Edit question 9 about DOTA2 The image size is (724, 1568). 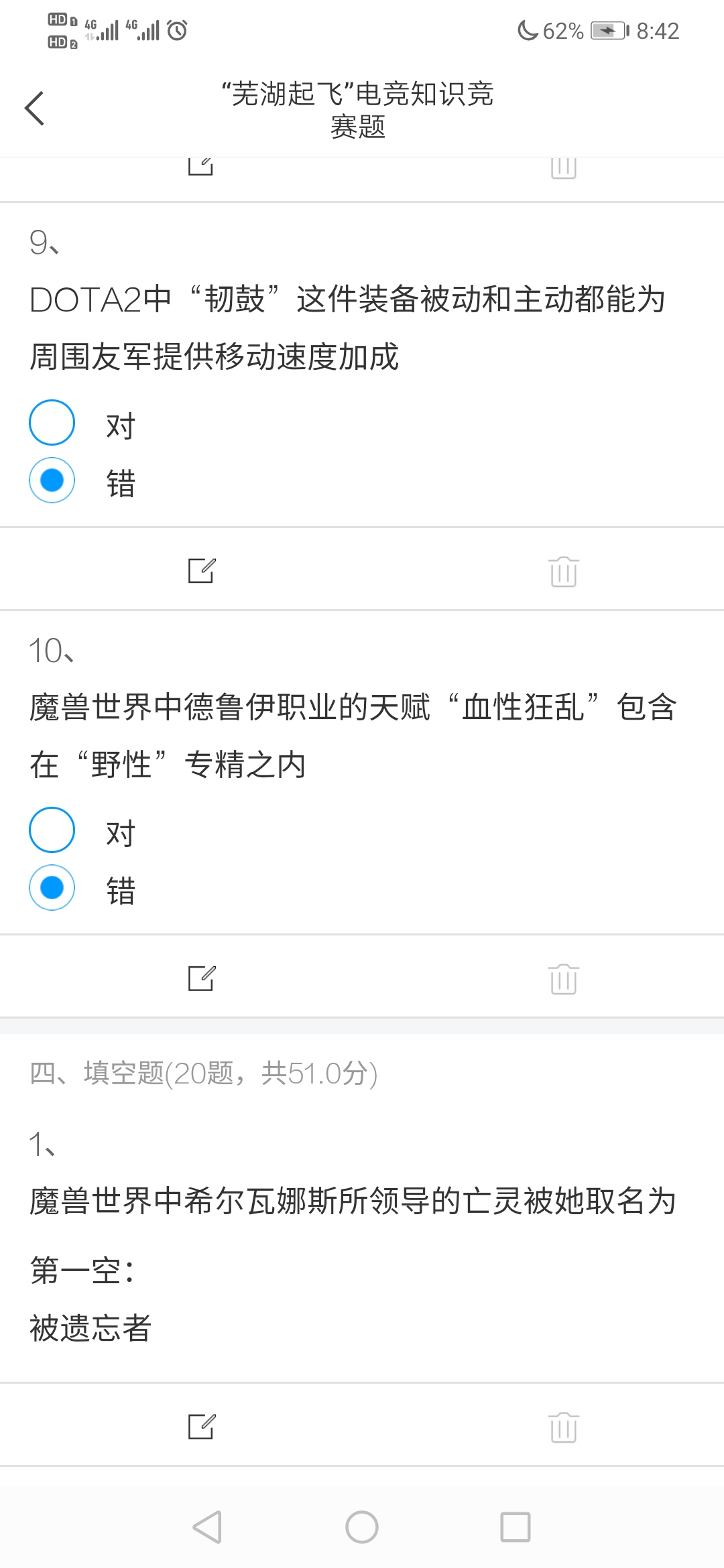[x=201, y=570]
